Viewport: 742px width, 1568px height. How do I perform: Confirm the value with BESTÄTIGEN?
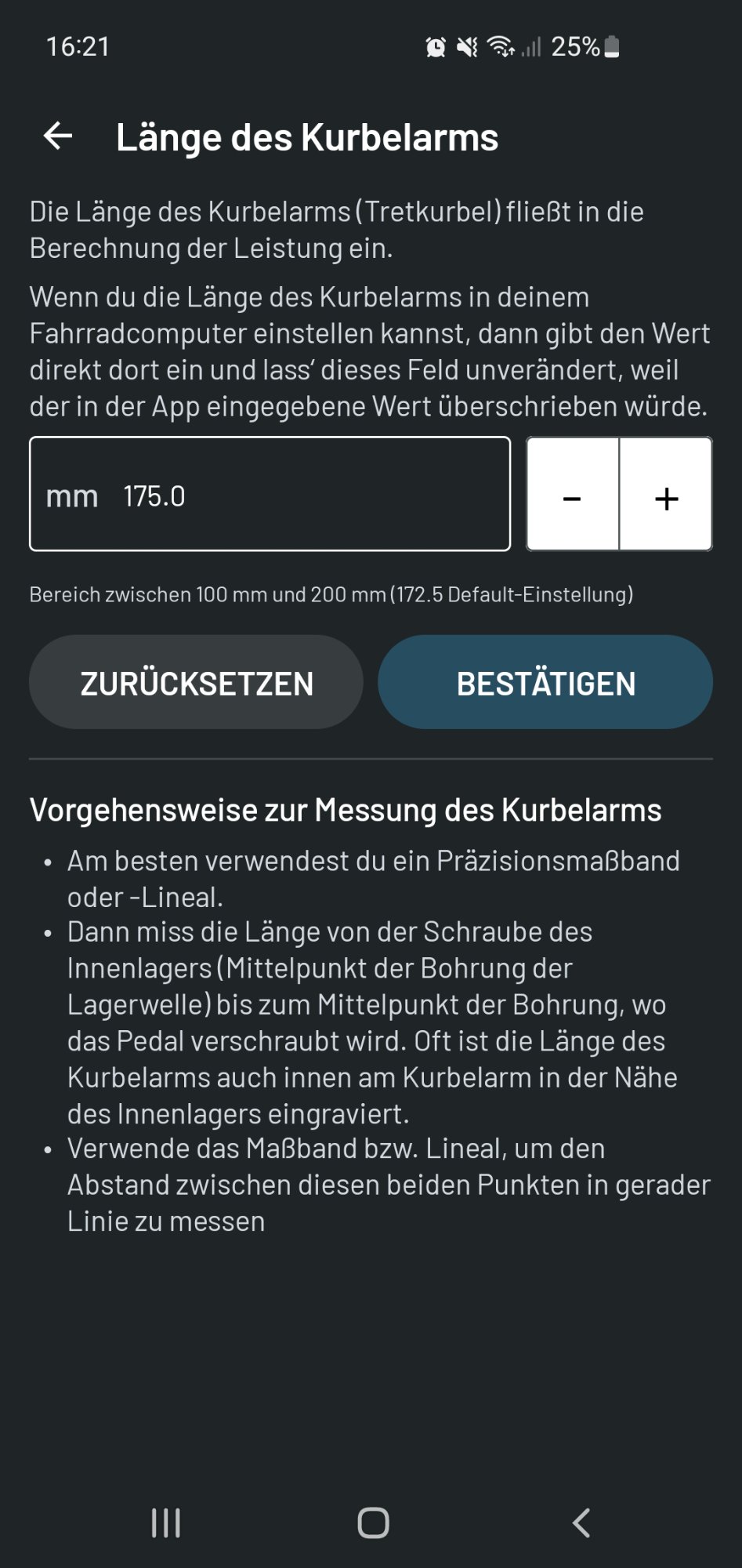(545, 683)
